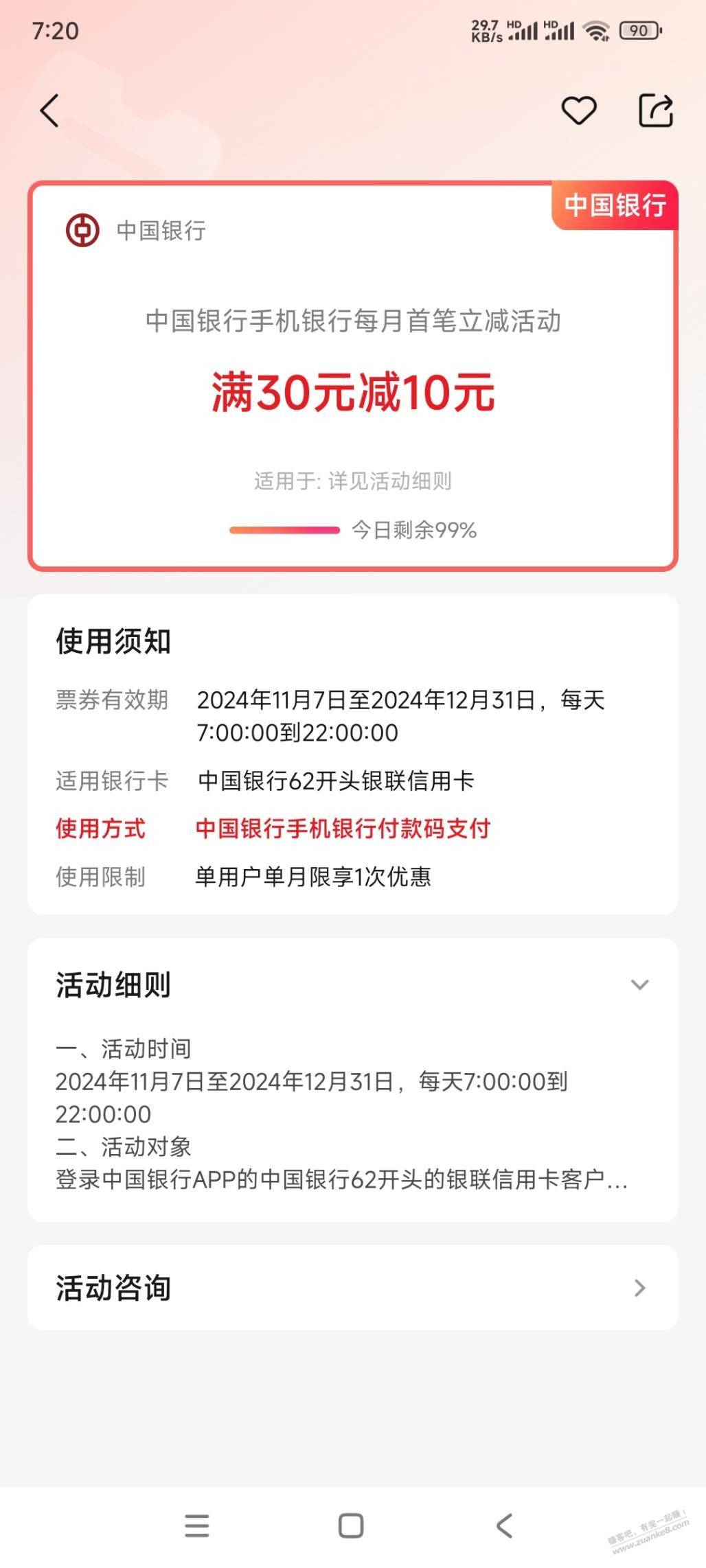This screenshot has width=706, height=1568.
Task: Go to the home screen
Action: pos(351,1525)
